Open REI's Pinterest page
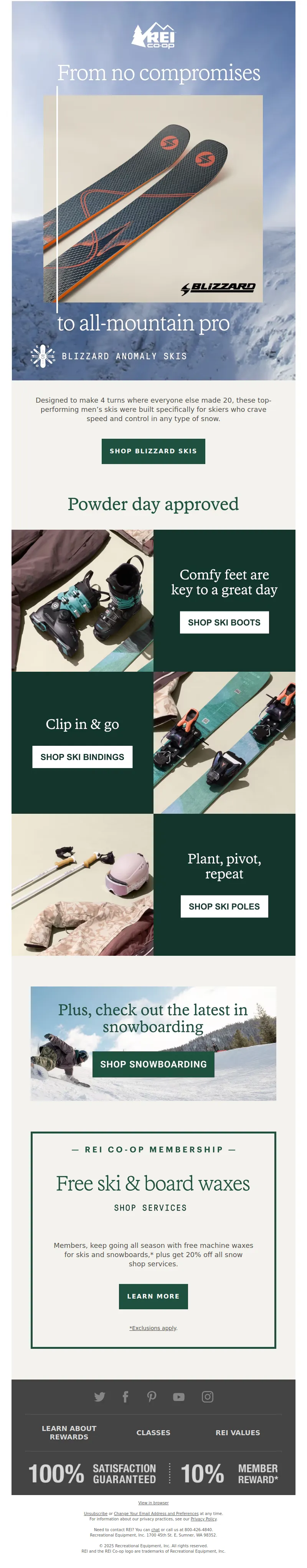The width and height of the screenshot is (307, 1568). pyautogui.click(x=152, y=1396)
